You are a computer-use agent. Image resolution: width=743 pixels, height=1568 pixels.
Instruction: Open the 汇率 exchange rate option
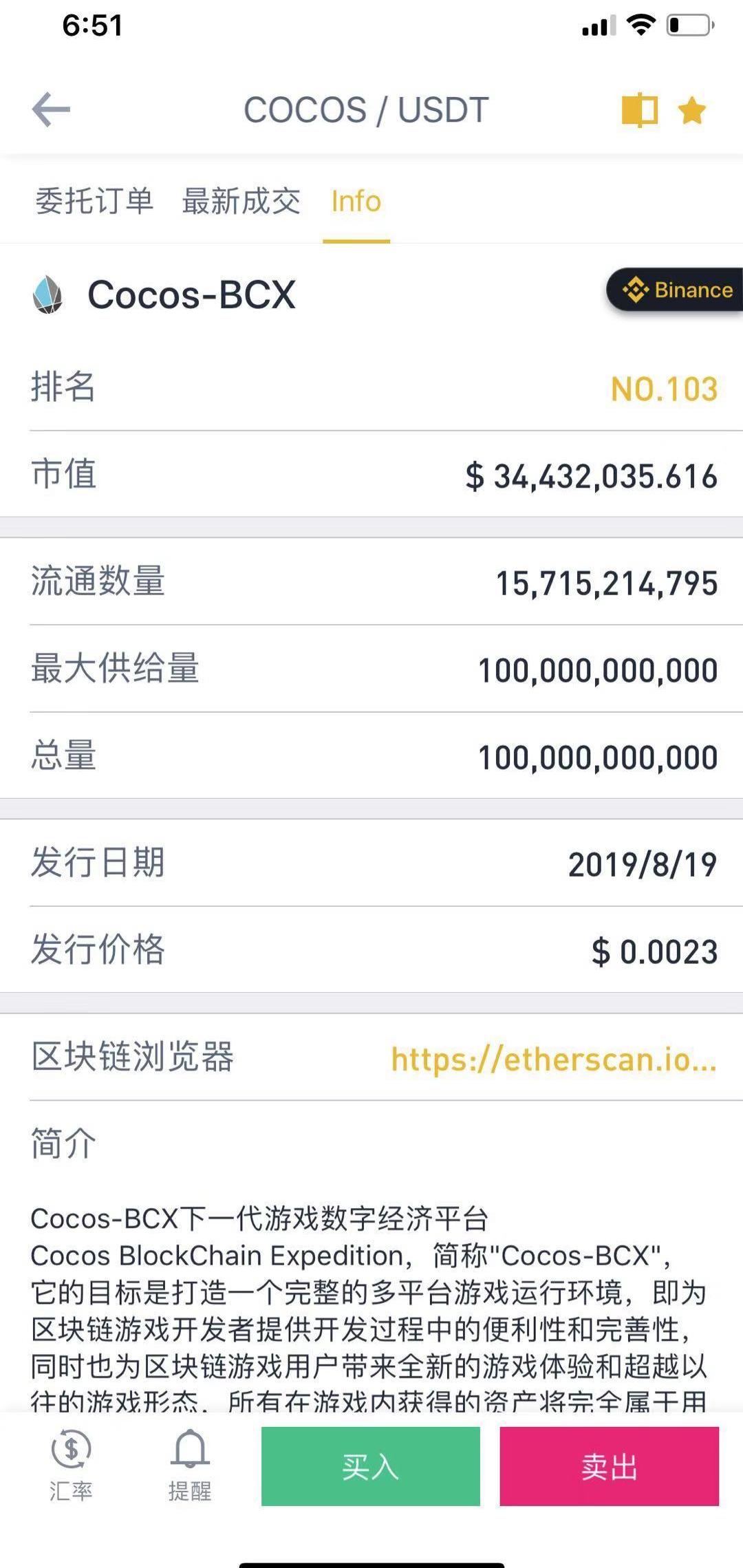pos(71,1465)
